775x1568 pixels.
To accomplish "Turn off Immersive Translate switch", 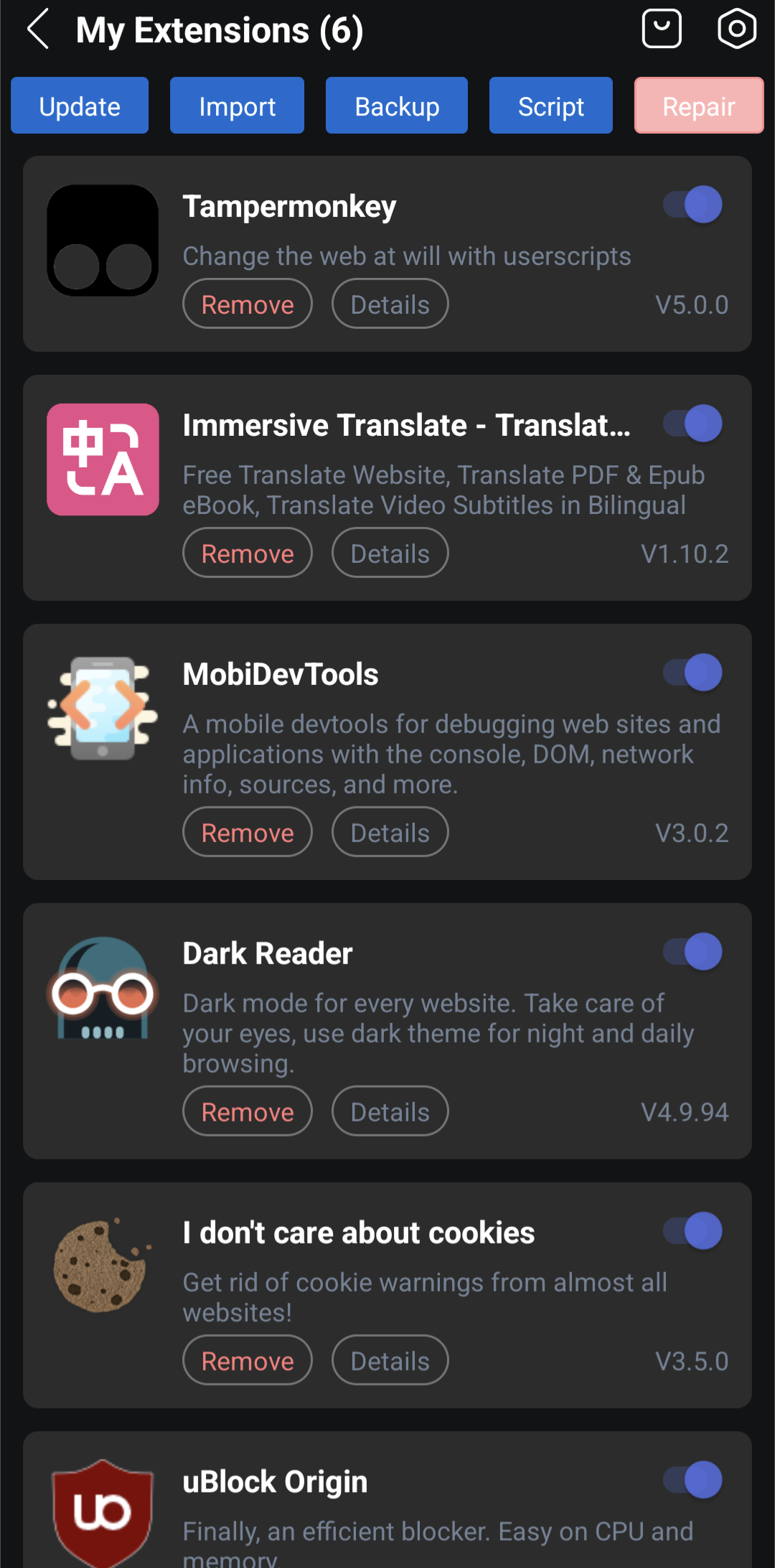I will click(692, 424).
